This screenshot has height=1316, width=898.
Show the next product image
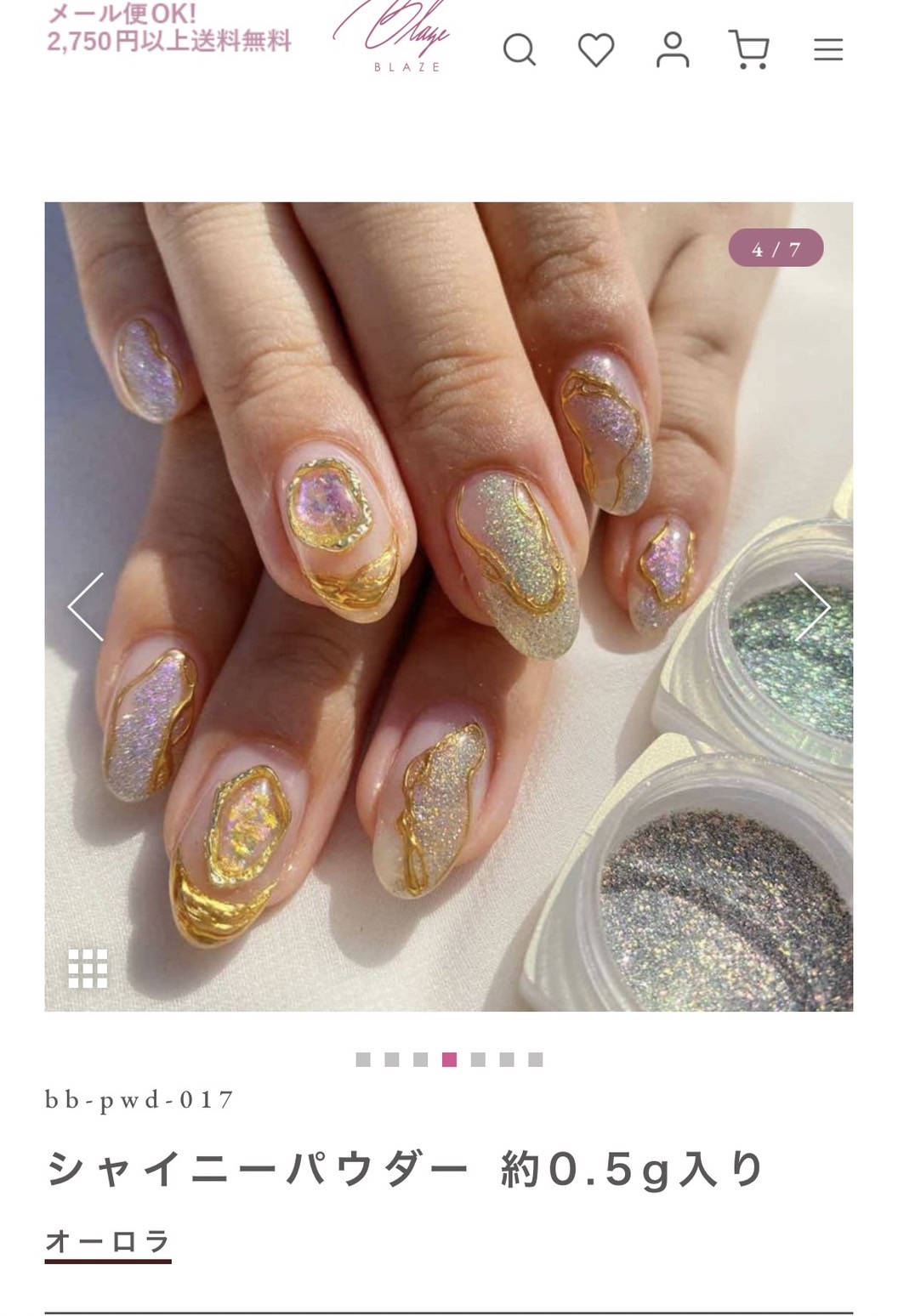click(811, 606)
